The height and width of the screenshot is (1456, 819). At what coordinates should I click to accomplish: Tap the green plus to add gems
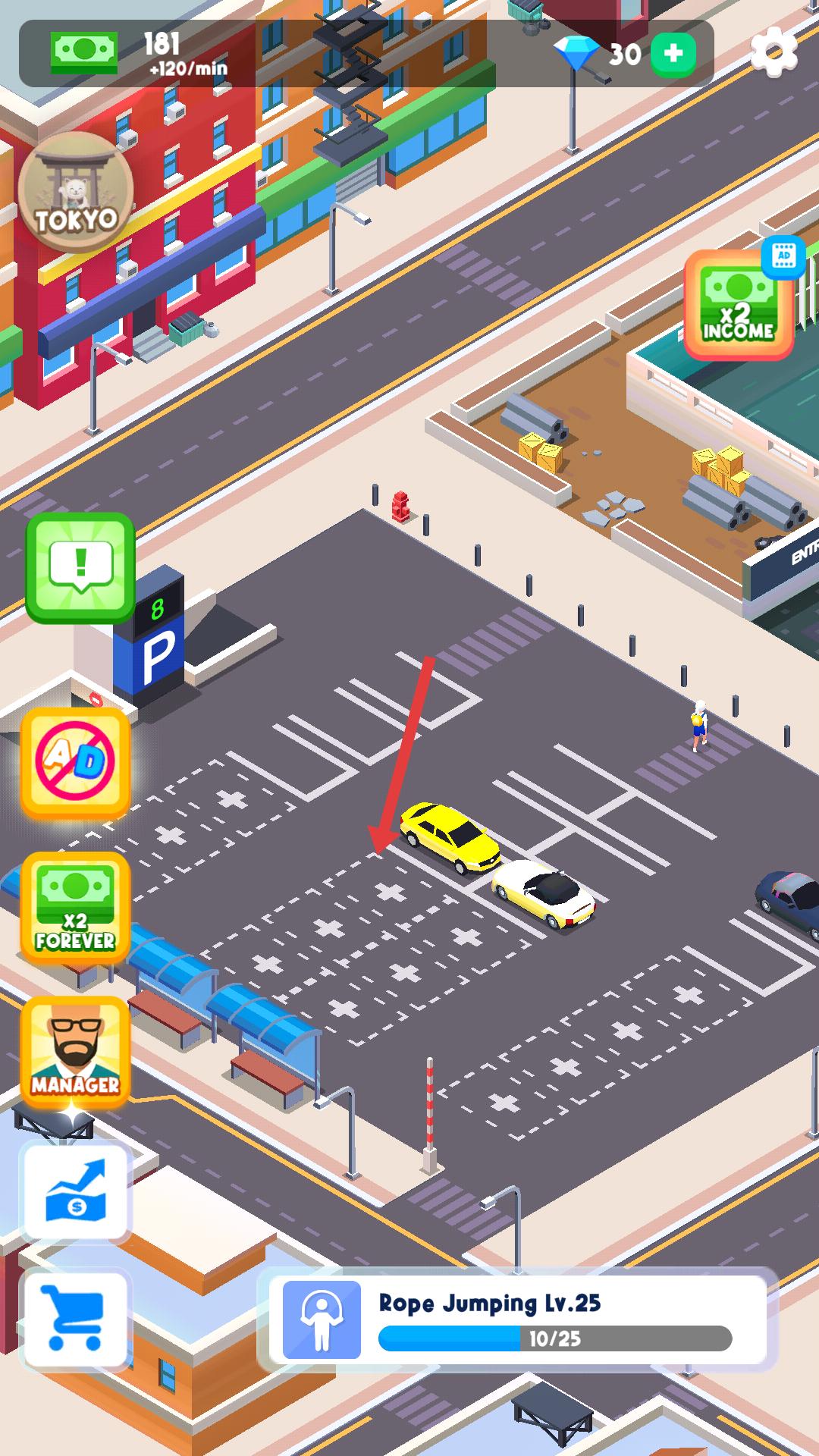point(673,54)
